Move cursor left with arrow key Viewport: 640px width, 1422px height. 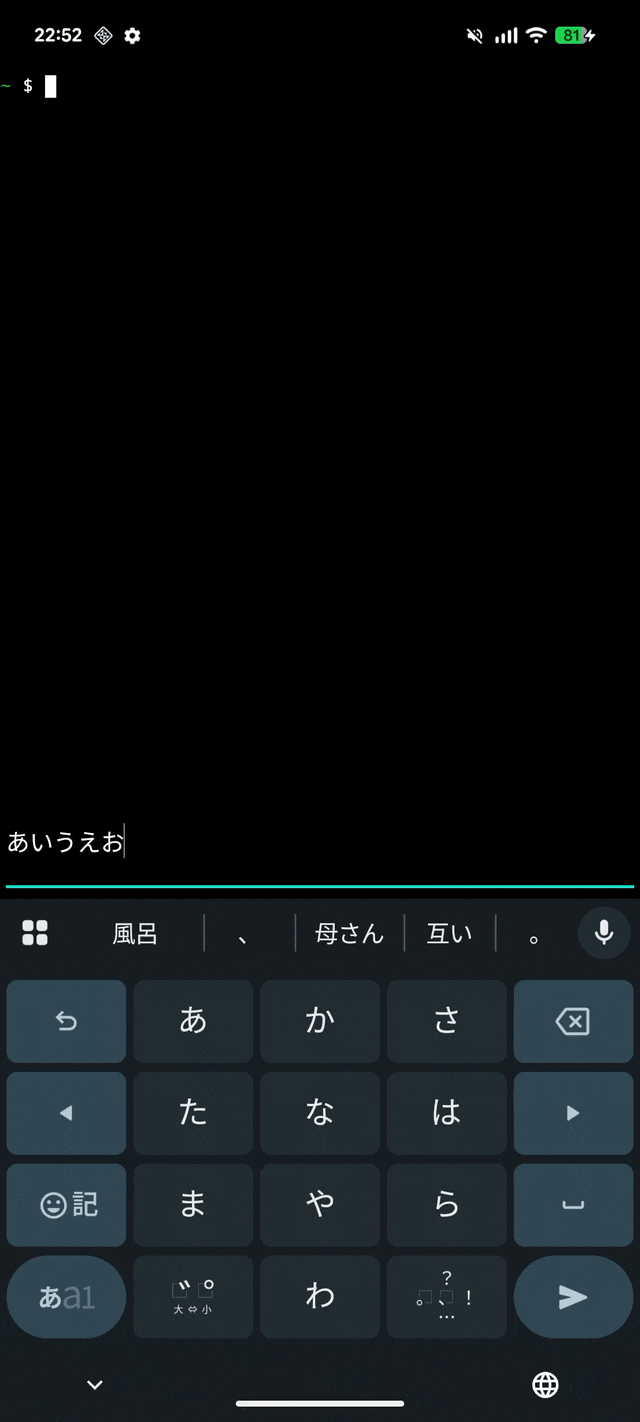[66, 1113]
